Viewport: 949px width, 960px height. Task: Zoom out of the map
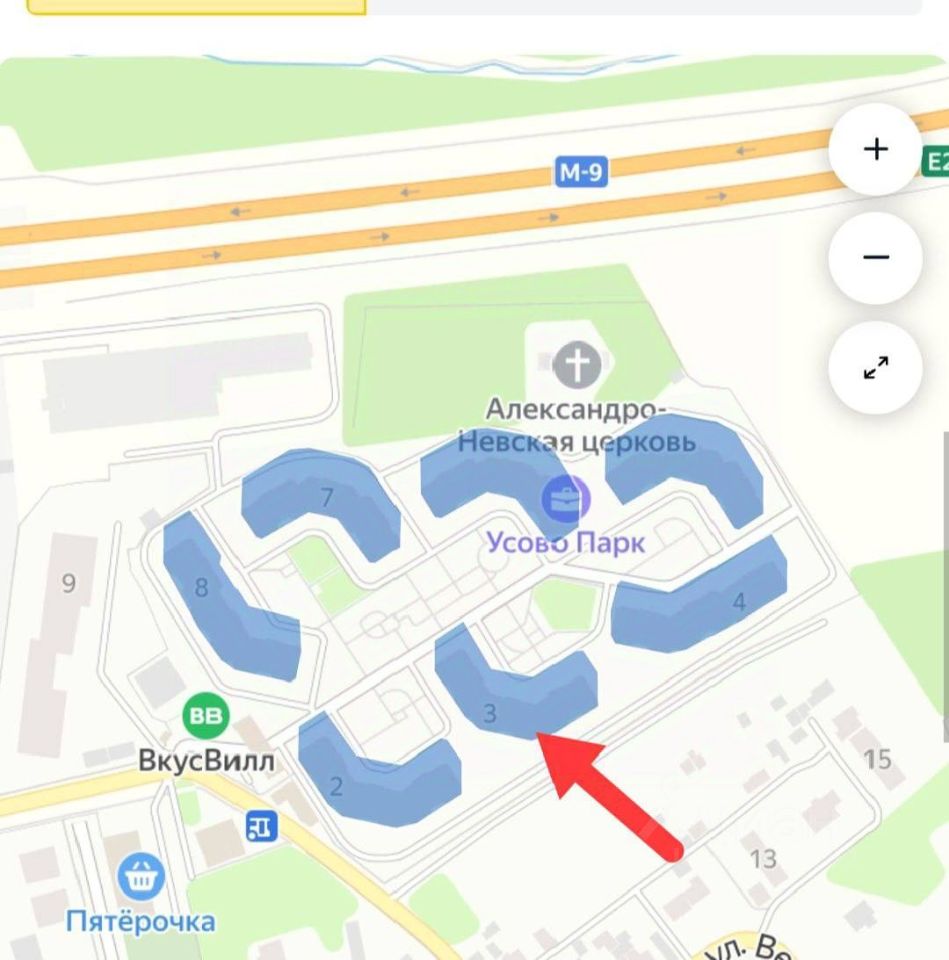click(875, 258)
